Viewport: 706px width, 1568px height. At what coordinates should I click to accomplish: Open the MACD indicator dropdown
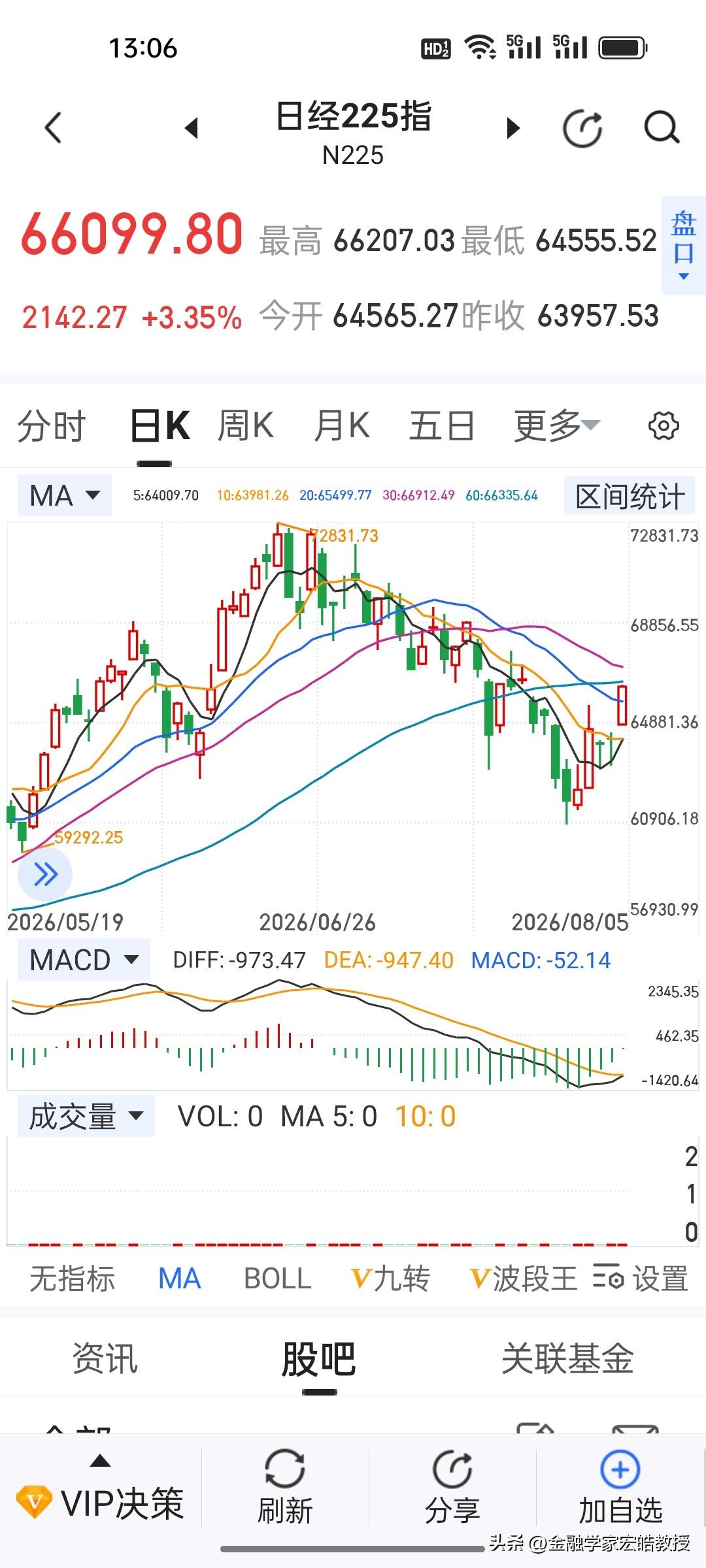[x=84, y=960]
